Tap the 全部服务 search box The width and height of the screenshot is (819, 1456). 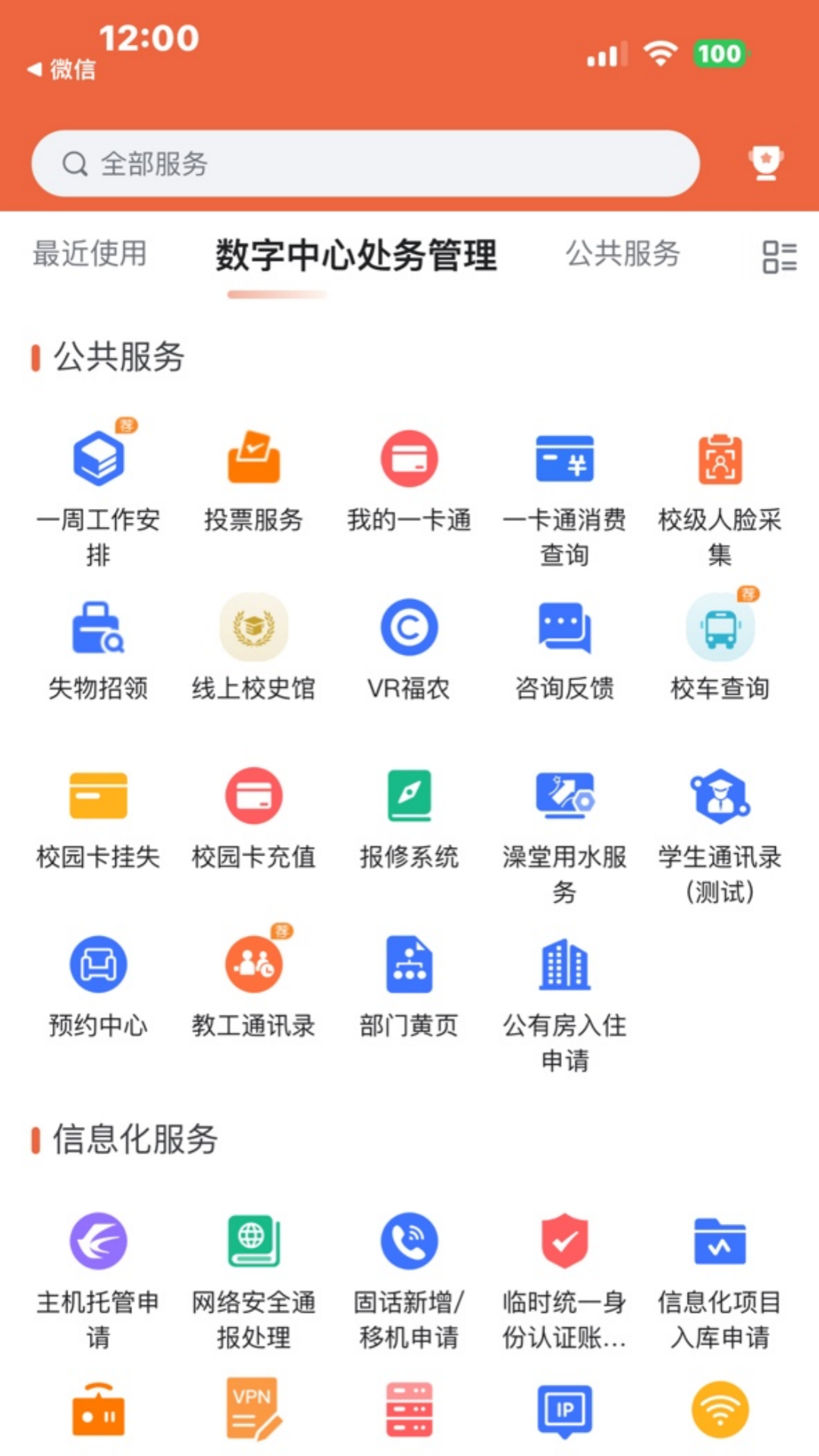click(364, 164)
